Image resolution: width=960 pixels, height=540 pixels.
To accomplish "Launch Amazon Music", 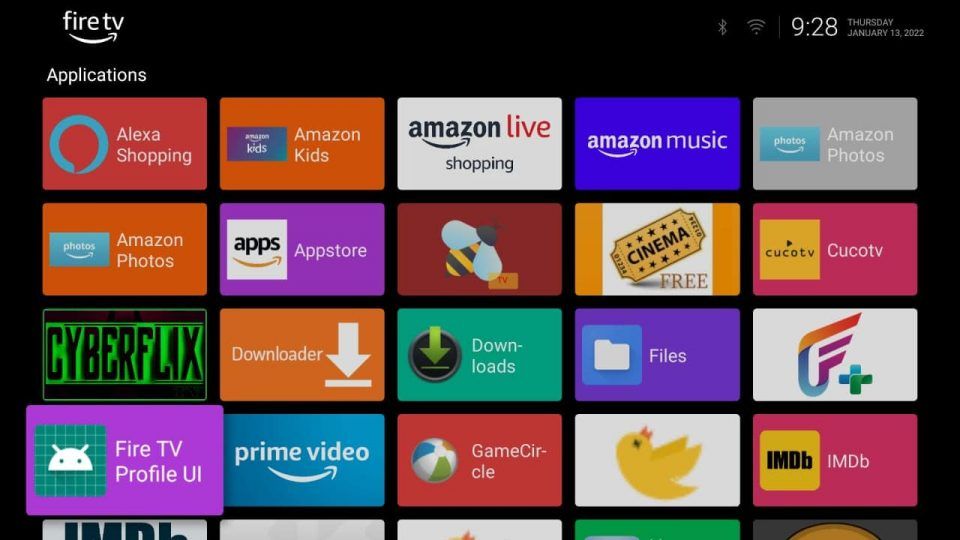I will click(657, 144).
